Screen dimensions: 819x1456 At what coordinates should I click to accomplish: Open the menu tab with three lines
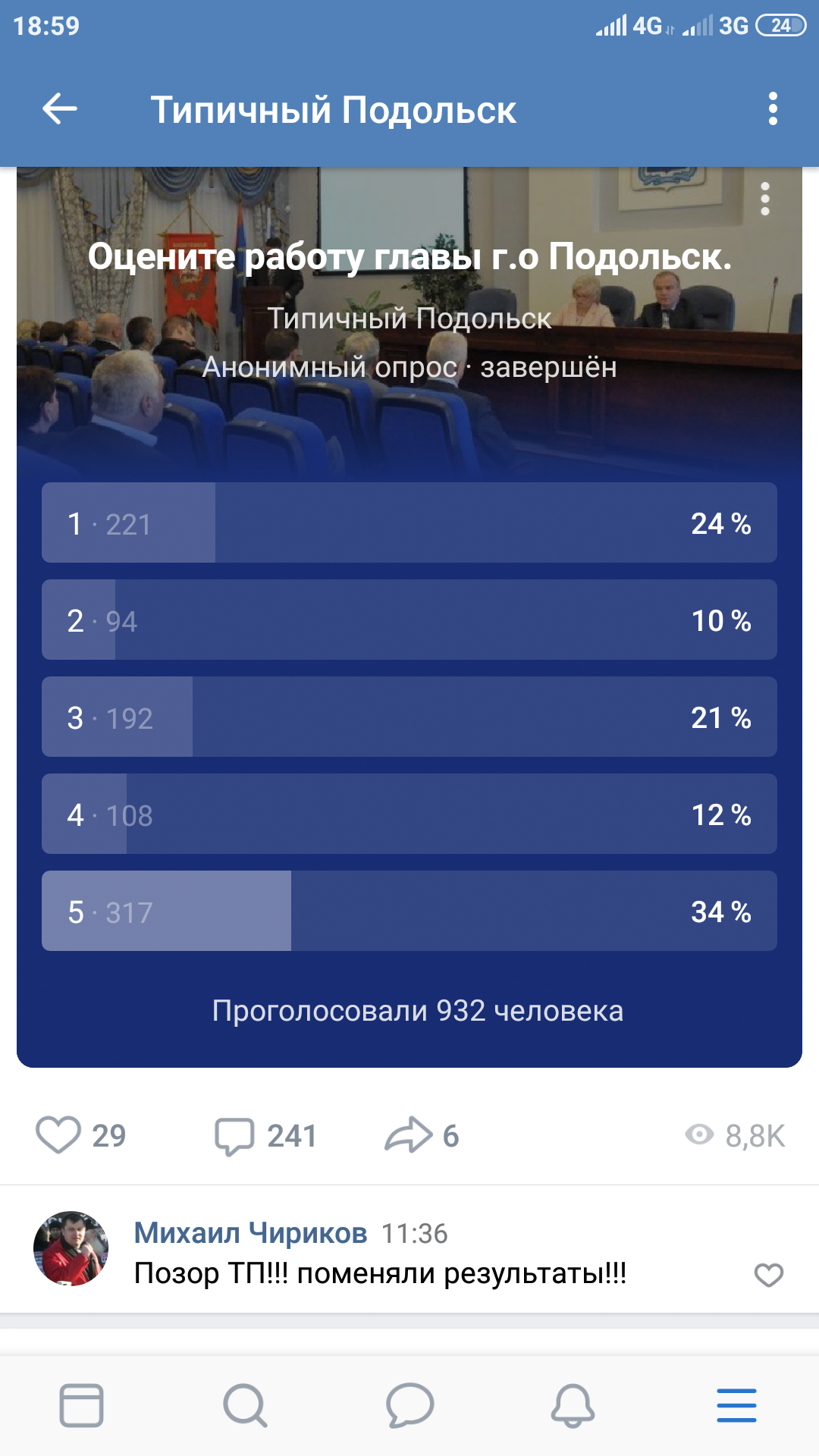click(736, 1405)
